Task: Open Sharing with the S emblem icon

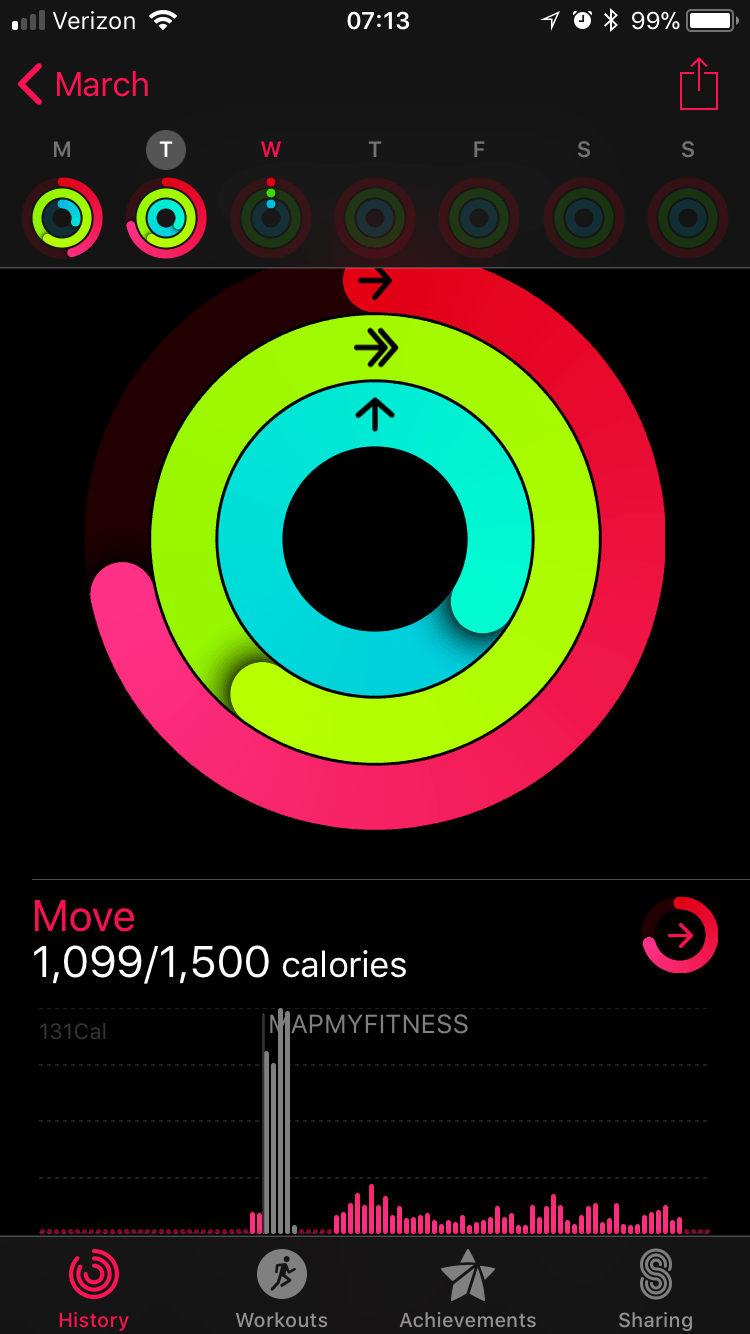Action: click(x=655, y=1274)
